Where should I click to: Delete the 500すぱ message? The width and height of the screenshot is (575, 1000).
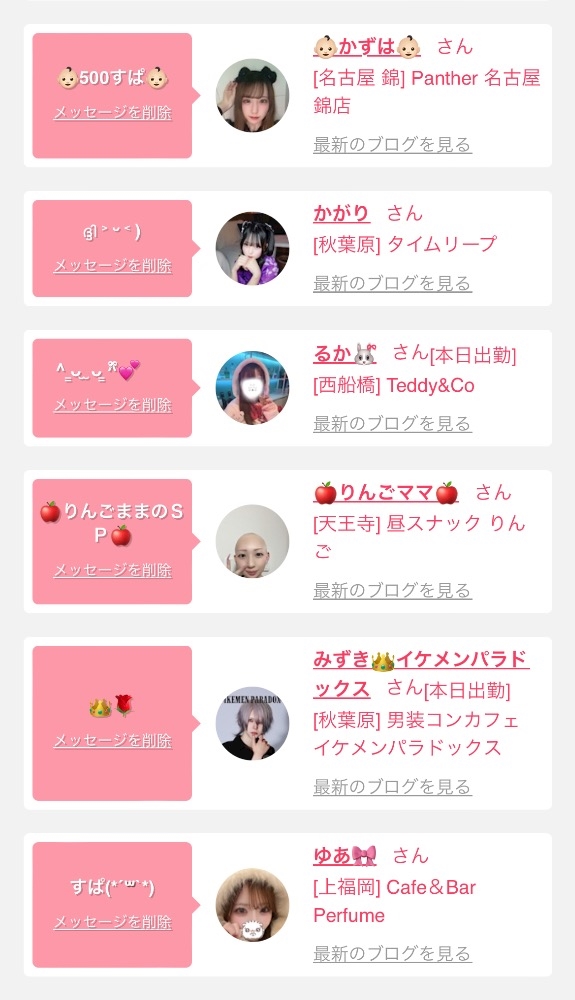(x=113, y=113)
